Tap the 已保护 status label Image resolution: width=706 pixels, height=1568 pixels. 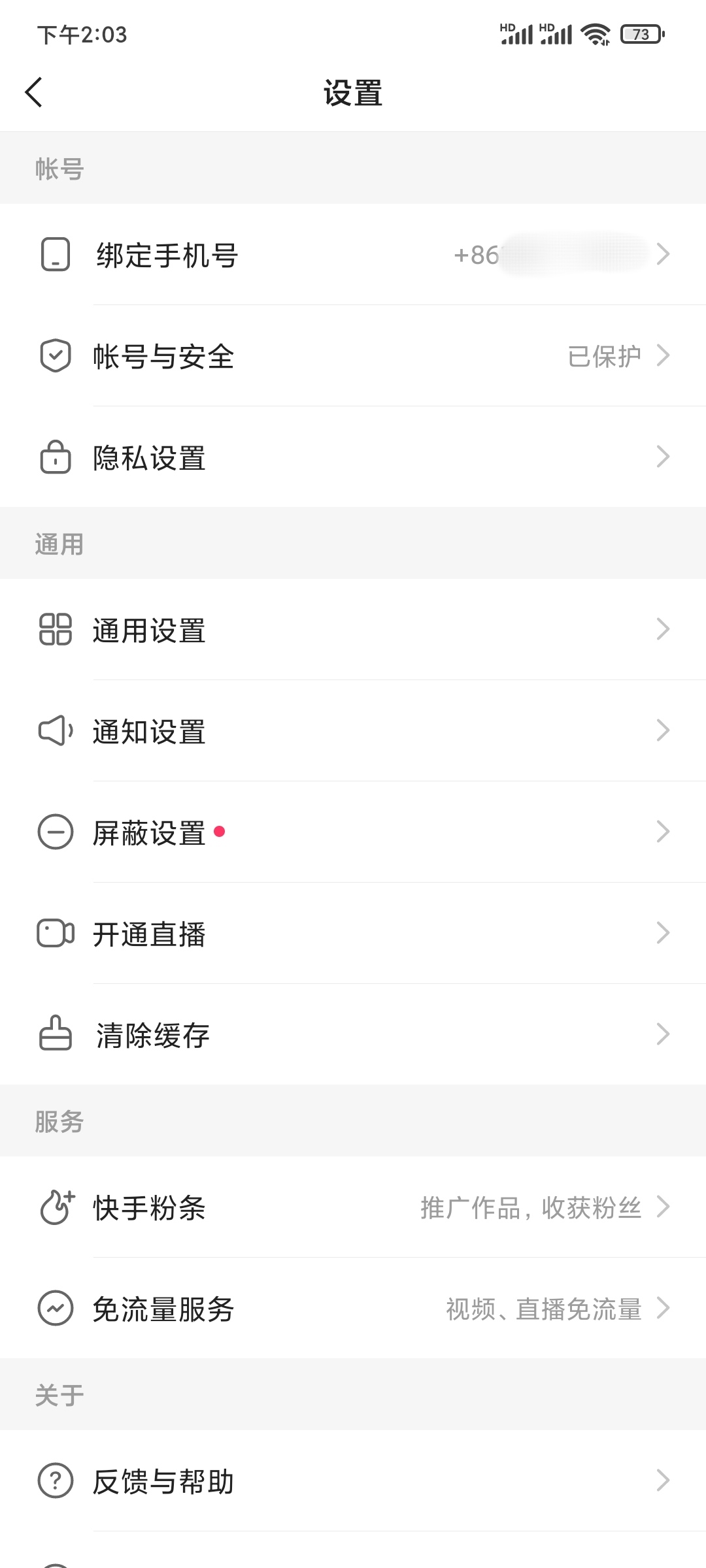click(x=603, y=356)
